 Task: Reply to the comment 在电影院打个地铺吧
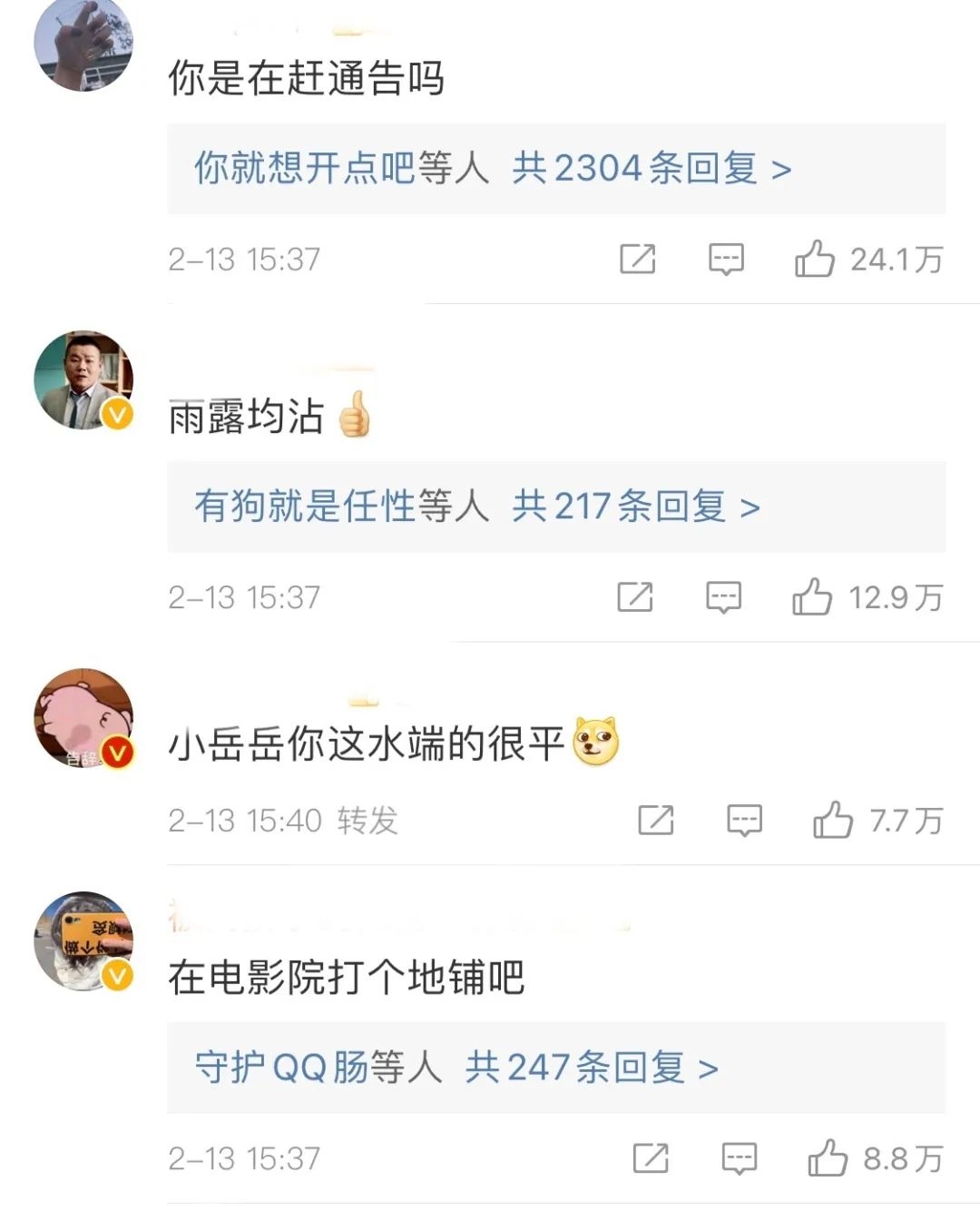tap(739, 1158)
